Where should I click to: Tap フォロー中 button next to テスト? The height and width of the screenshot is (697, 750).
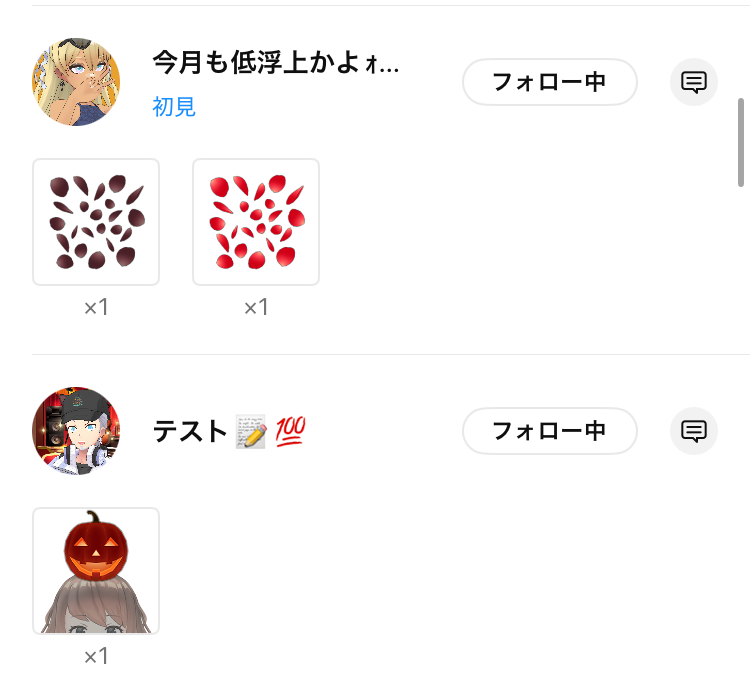click(549, 431)
